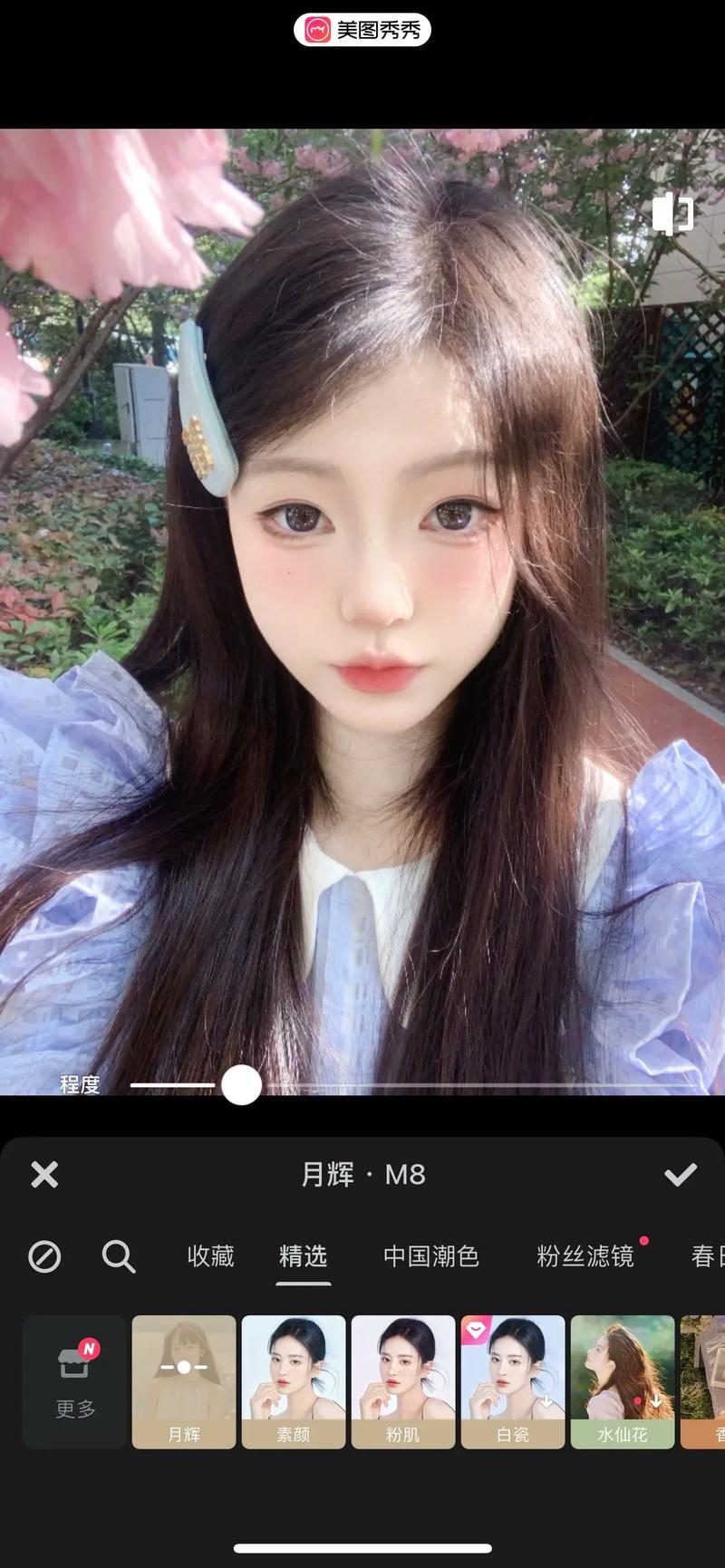Switch to the 粉丝滤镜 tab
The image size is (725, 1568).
pos(585,1256)
